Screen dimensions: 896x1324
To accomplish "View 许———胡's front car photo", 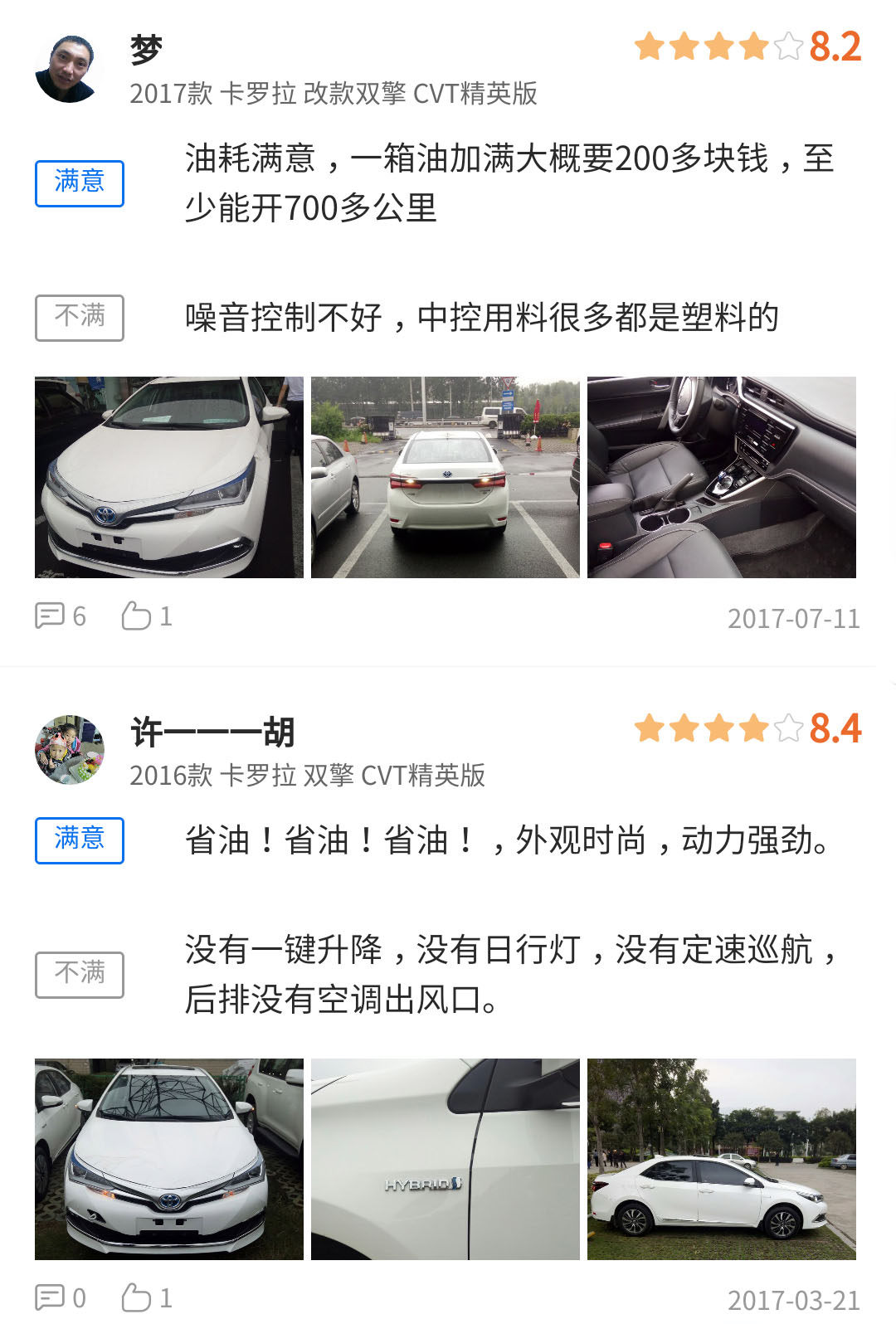I will coord(169,1159).
